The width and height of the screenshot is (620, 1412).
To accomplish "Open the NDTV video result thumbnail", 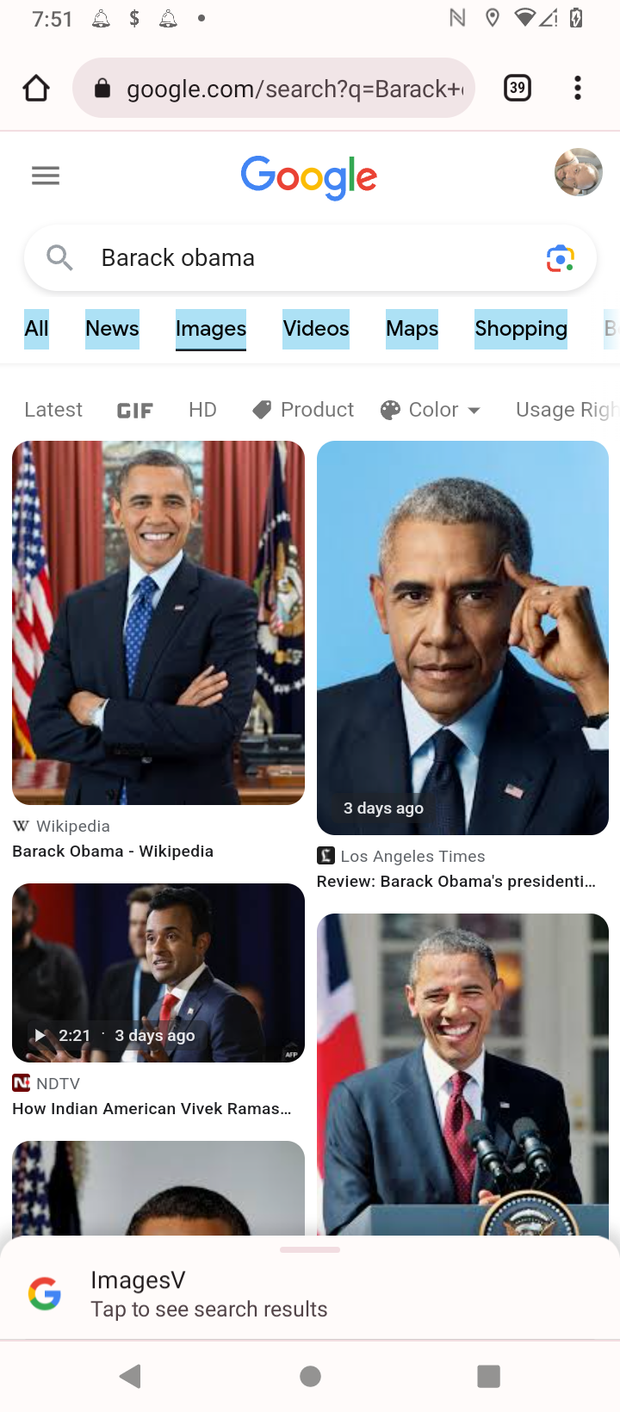I will click(x=158, y=972).
